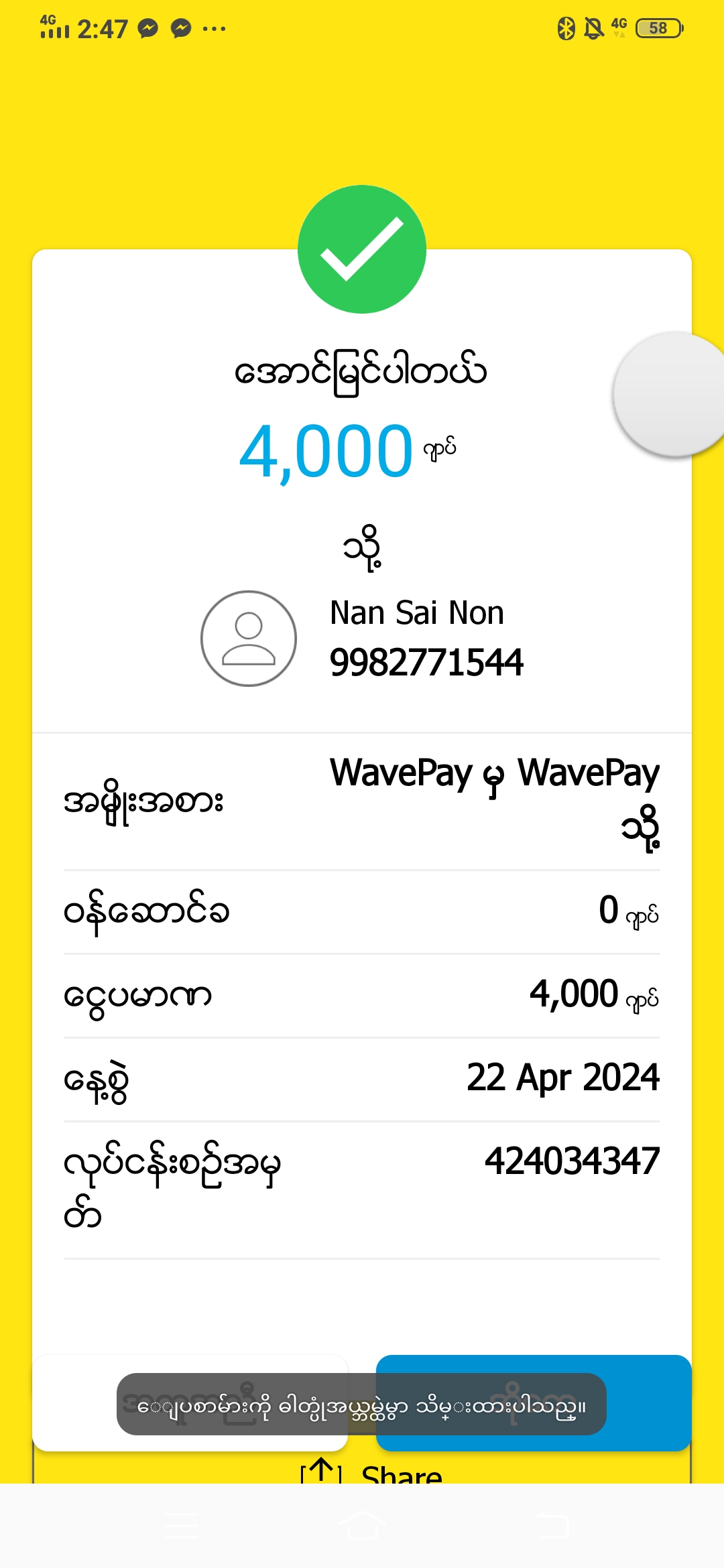Image resolution: width=724 pixels, height=1568 pixels.
Task: Tap the Share button
Action: [373, 1472]
